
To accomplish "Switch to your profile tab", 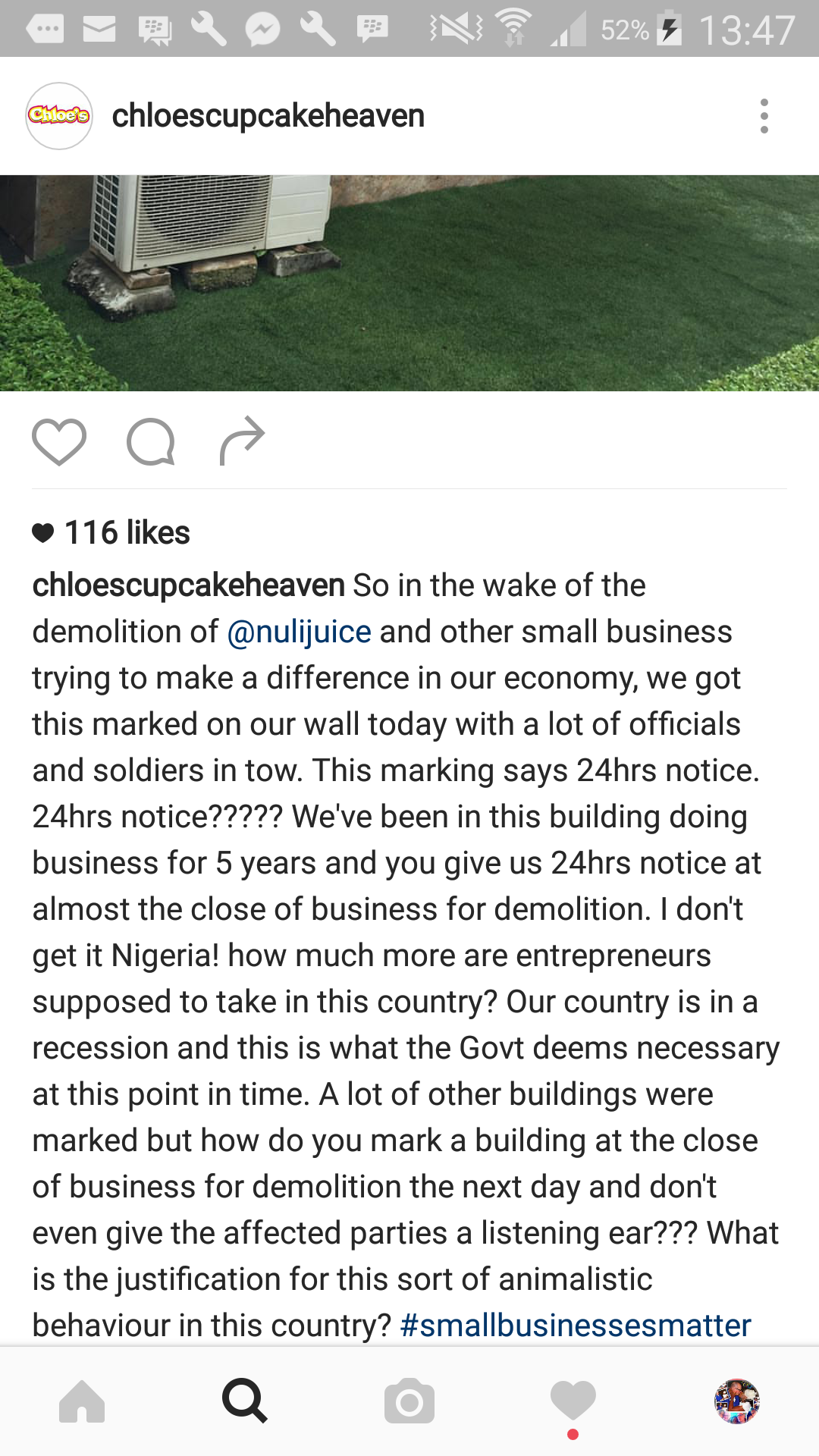I will (x=736, y=1401).
